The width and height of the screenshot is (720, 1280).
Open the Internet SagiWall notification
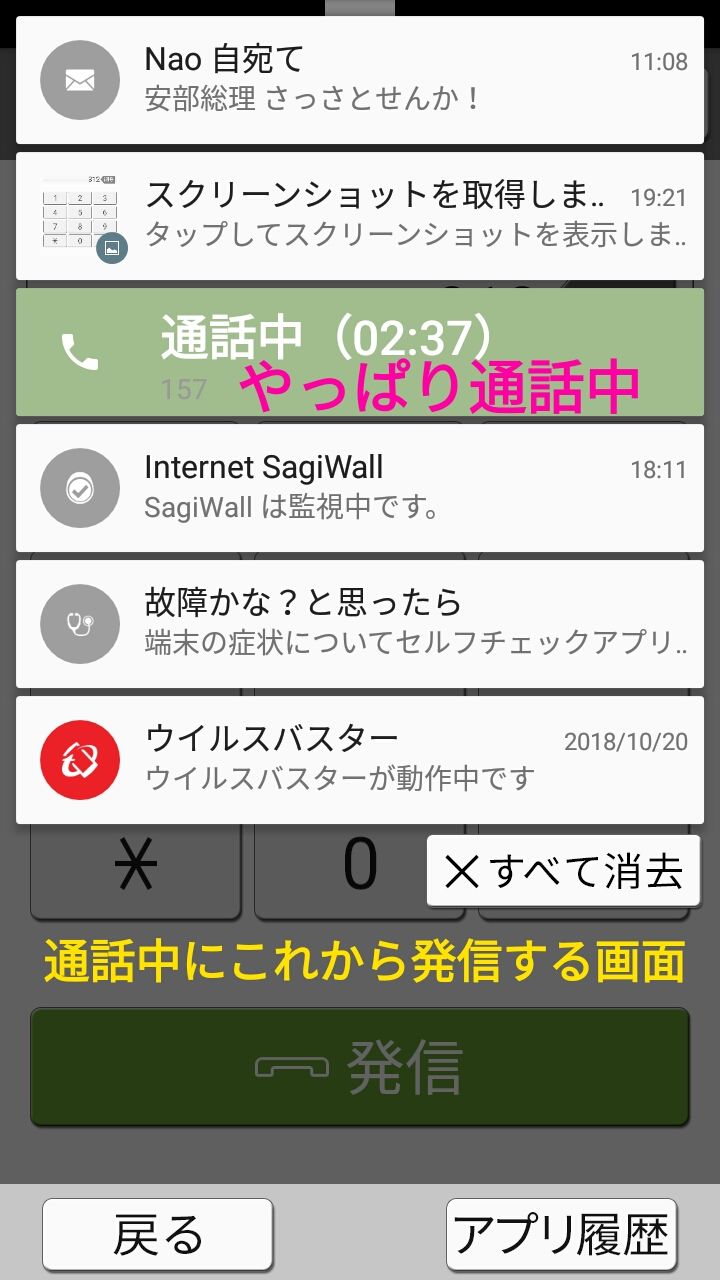coord(360,488)
